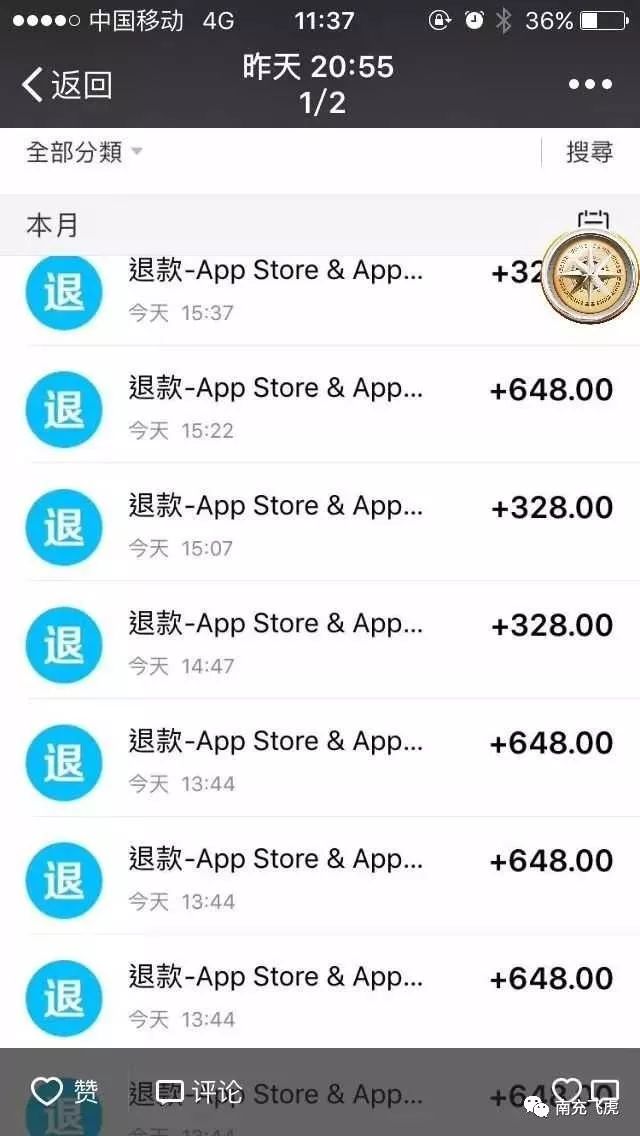Open the three-dot more options menu
Viewport: 640px width, 1136px height.
tap(590, 85)
